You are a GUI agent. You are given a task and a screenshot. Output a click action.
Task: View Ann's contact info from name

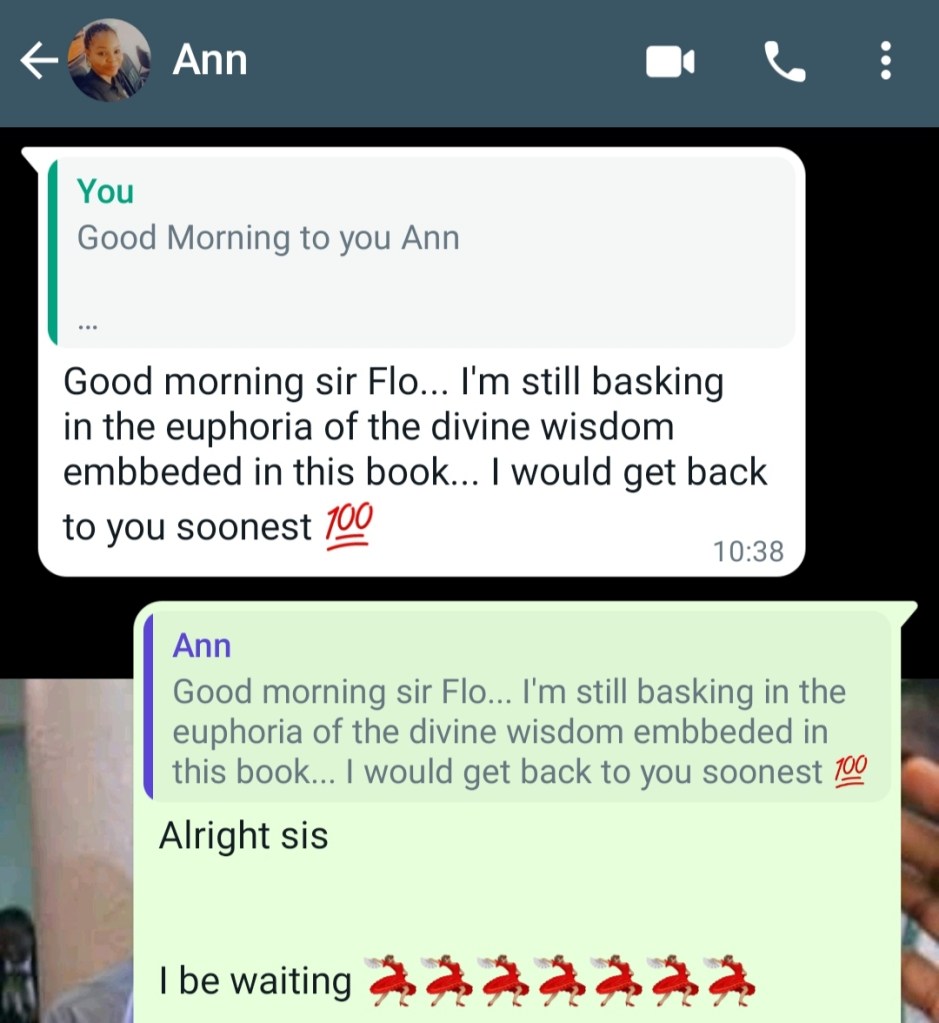[209, 61]
